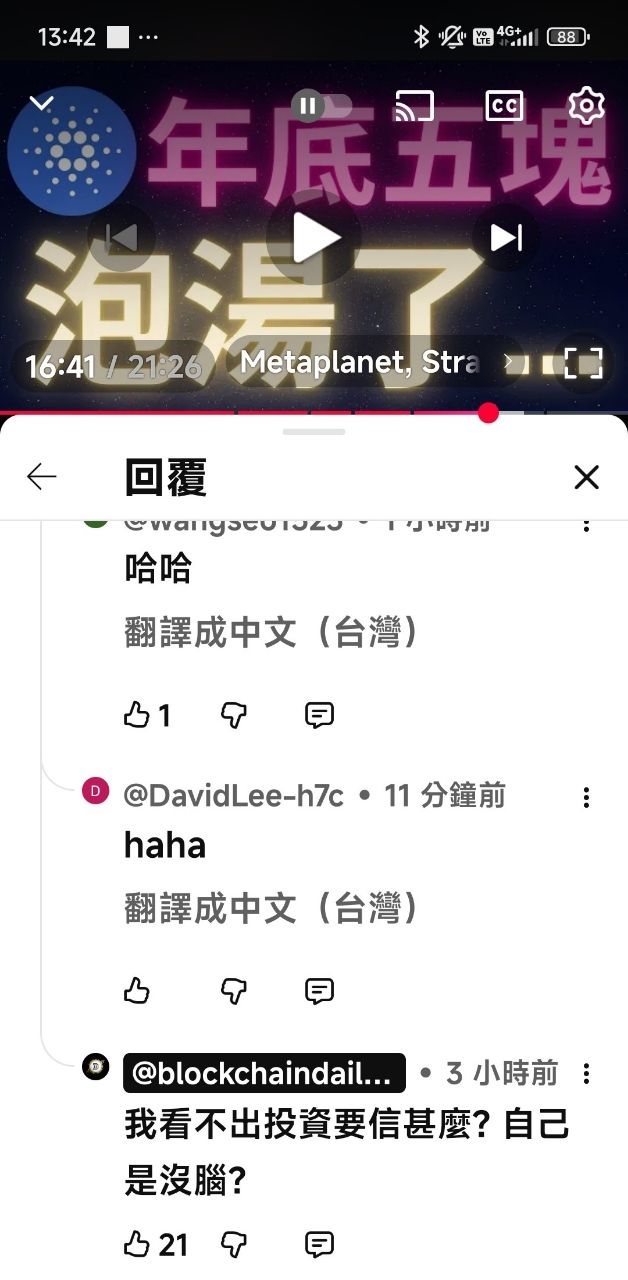The image size is (628, 1280).
Task: Cast video to a device
Action: 414,105
